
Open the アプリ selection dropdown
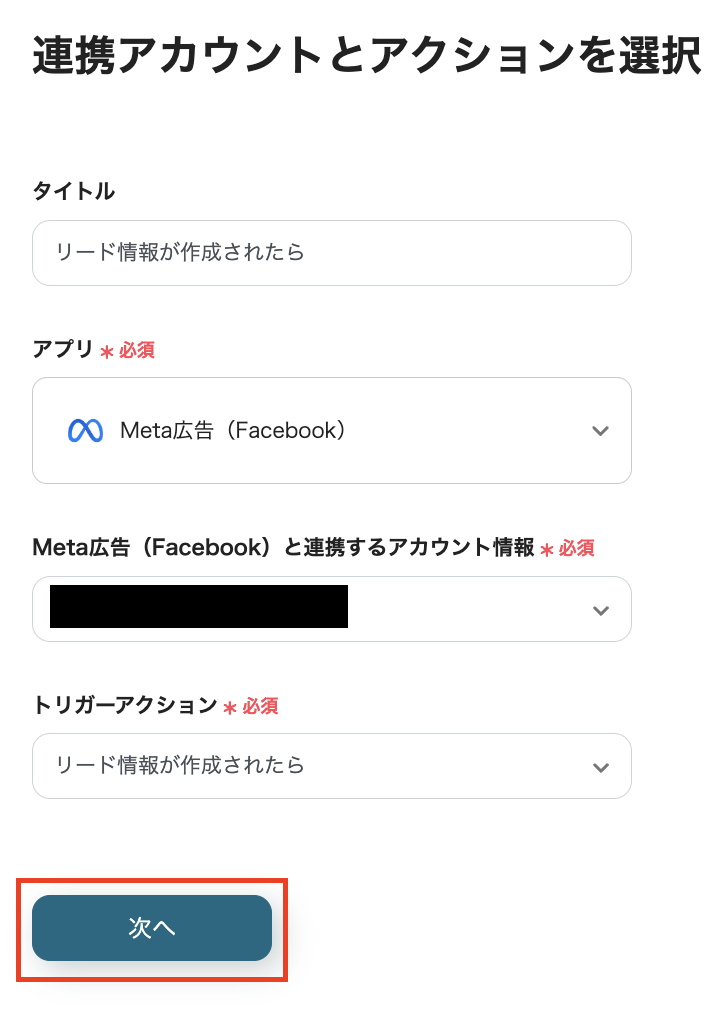[x=332, y=430]
